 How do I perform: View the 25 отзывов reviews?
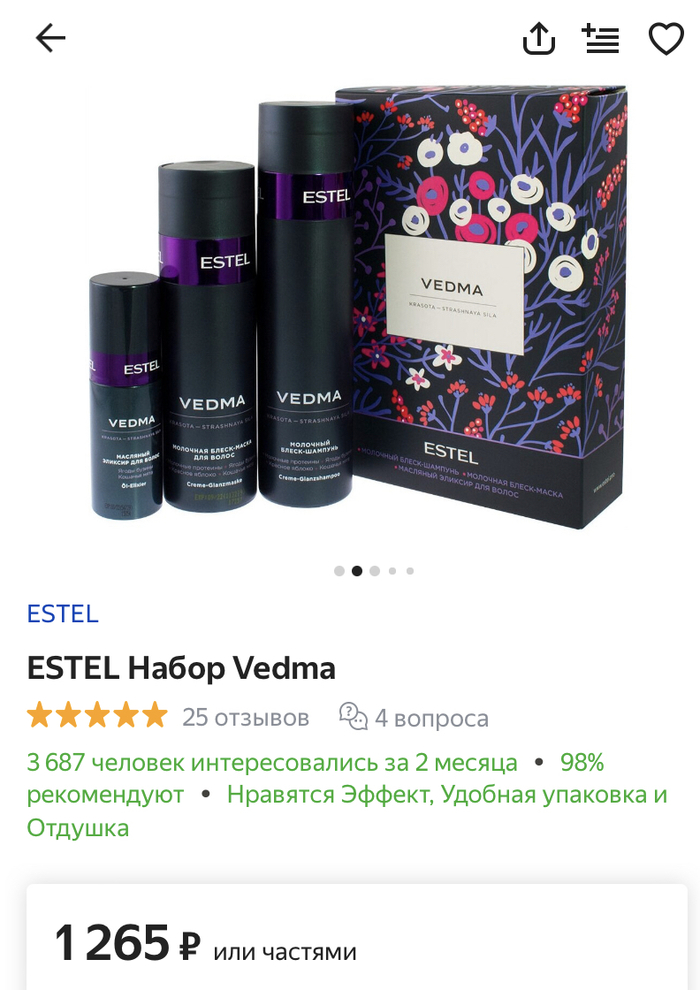click(245, 717)
